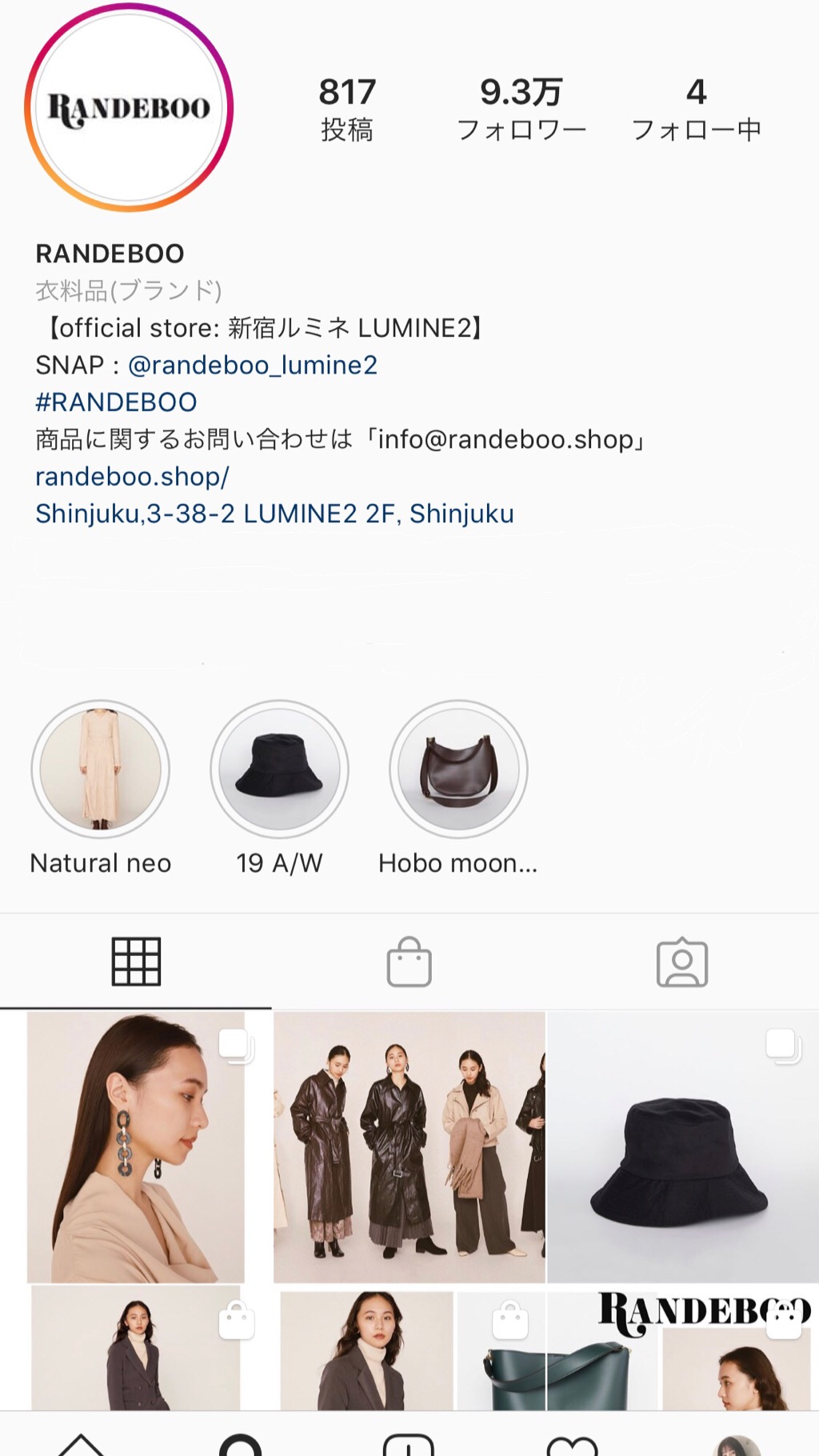The height and width of the screenshot is (1456, 819).
Task: Open the Hobo moon highlight
Action: (x=458, y=770)
